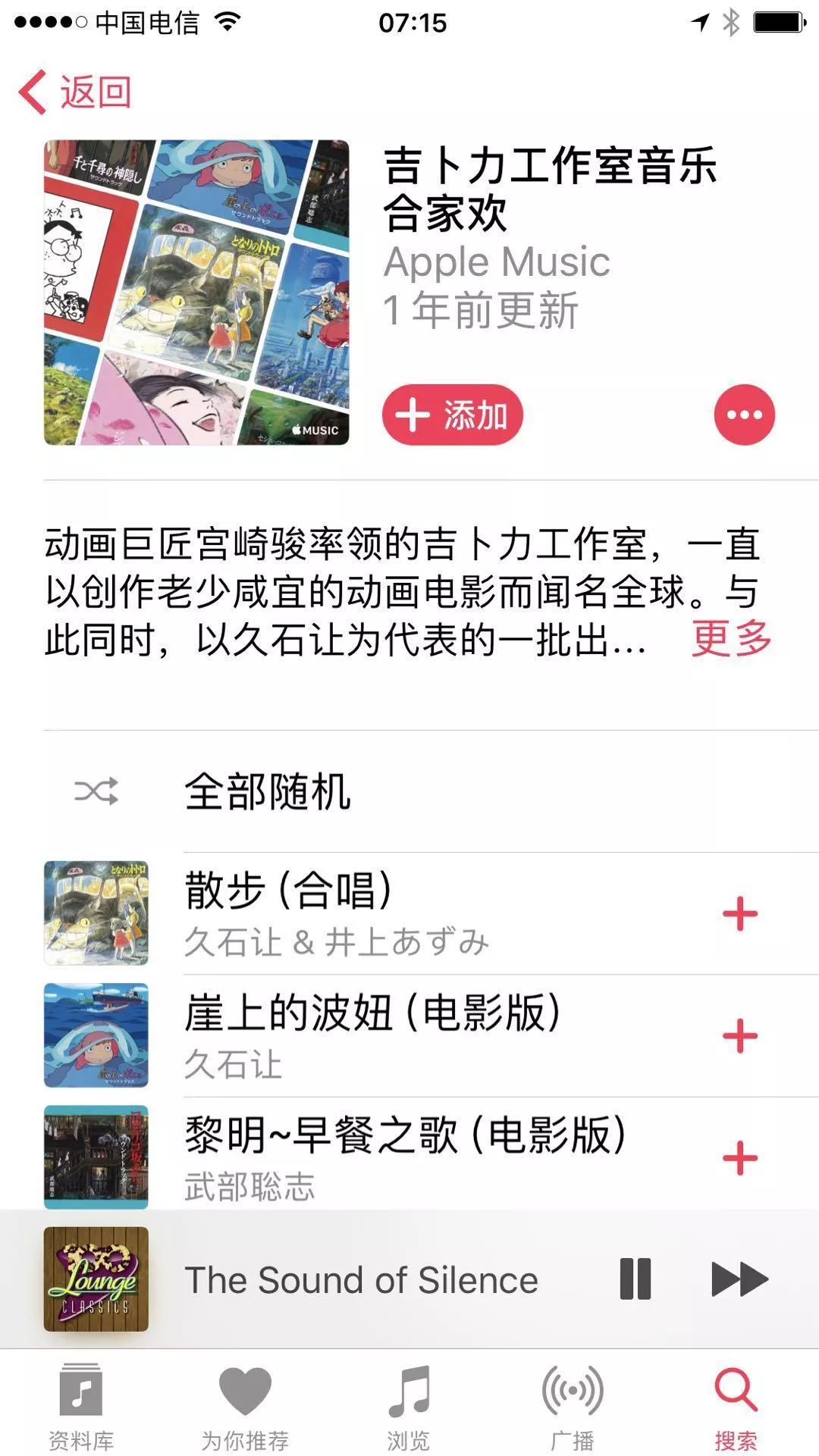
Task: Go back using the 返回 button
Action: 76,92
